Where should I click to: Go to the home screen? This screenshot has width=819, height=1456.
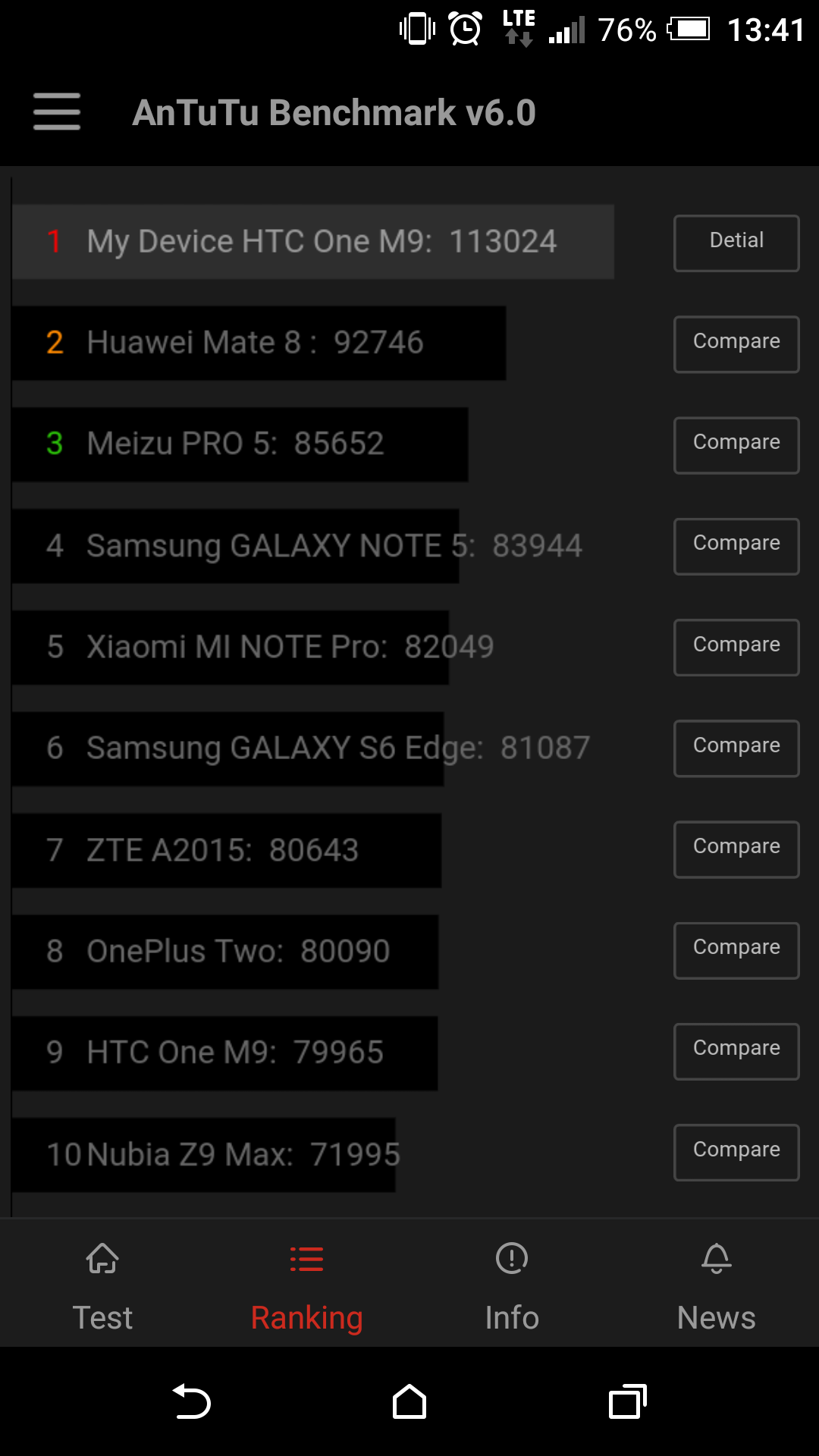409,1401
